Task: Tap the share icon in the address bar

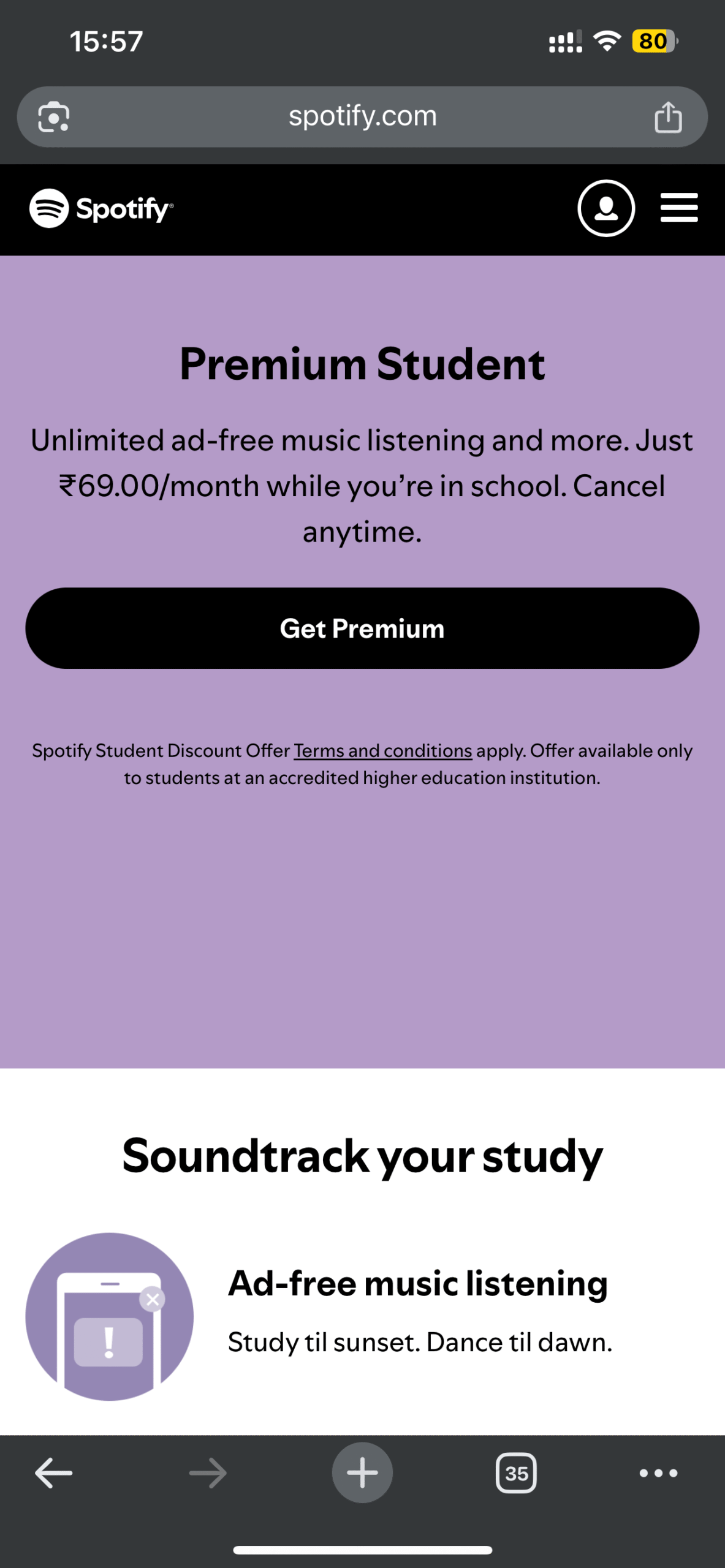Action: coord(668,116)
